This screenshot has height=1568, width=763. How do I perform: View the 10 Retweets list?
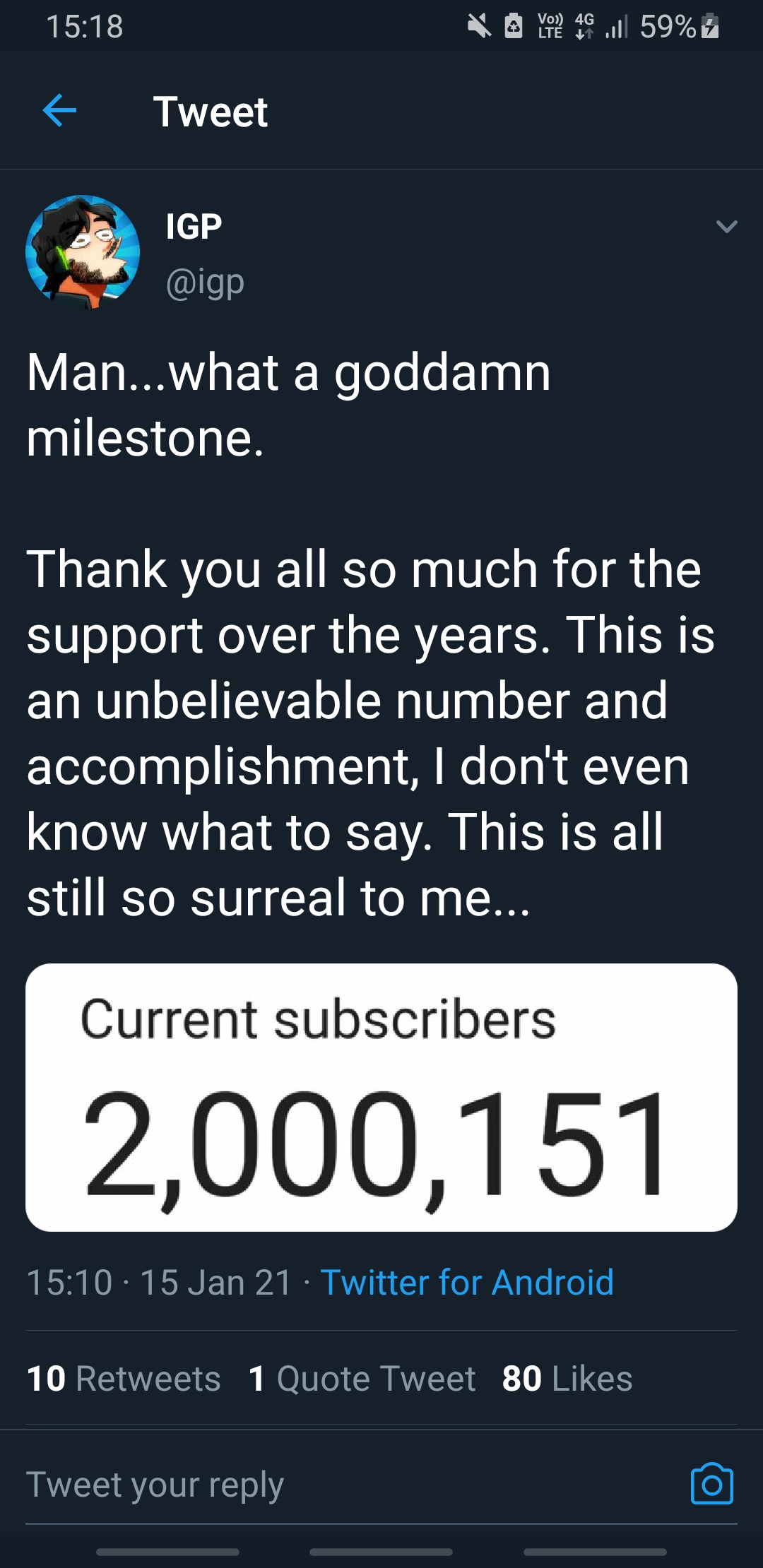(x=123, y=1377)
